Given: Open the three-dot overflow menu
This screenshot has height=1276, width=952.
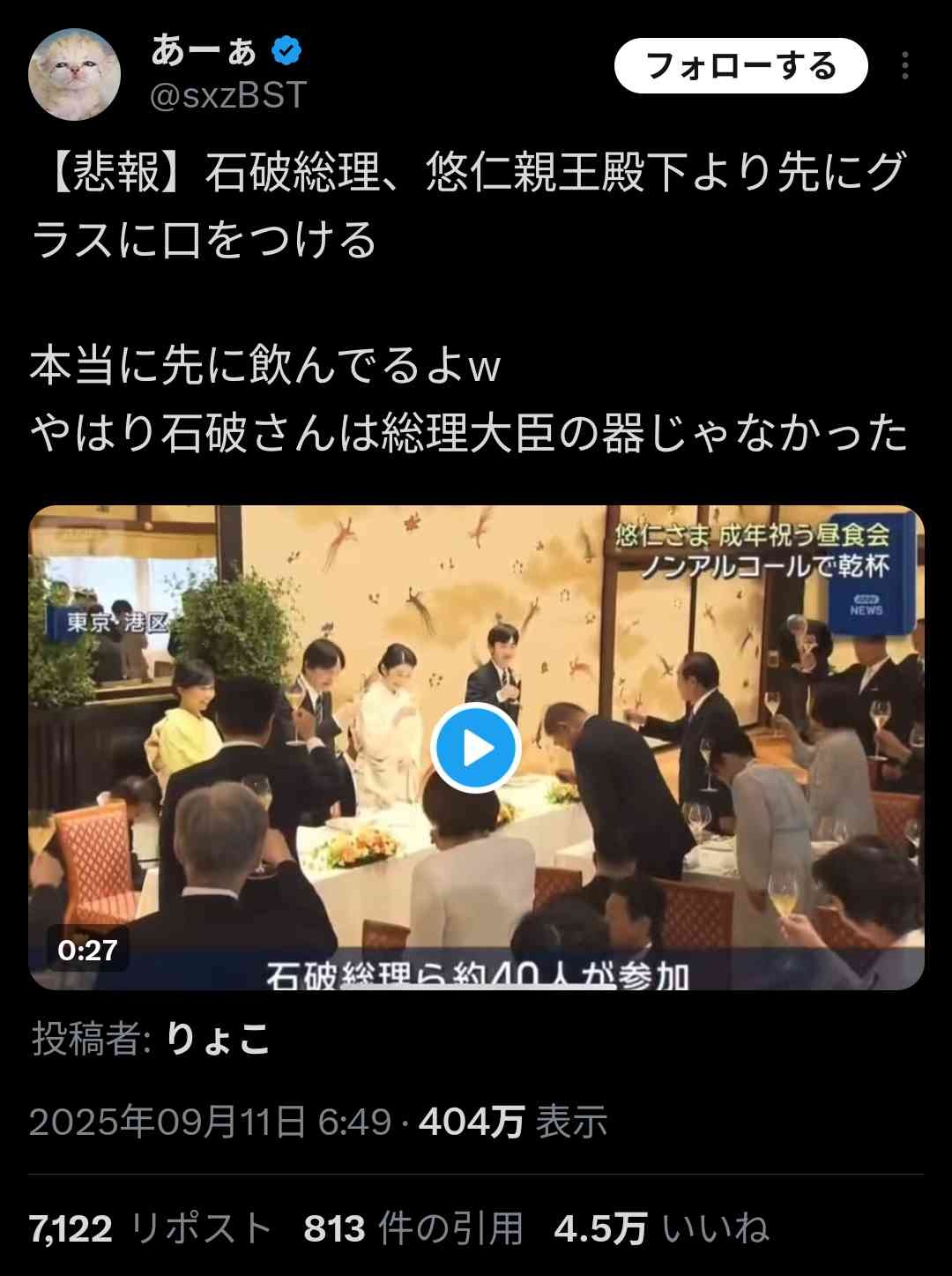Looking at the screenshot, I should tap(905, 66).
